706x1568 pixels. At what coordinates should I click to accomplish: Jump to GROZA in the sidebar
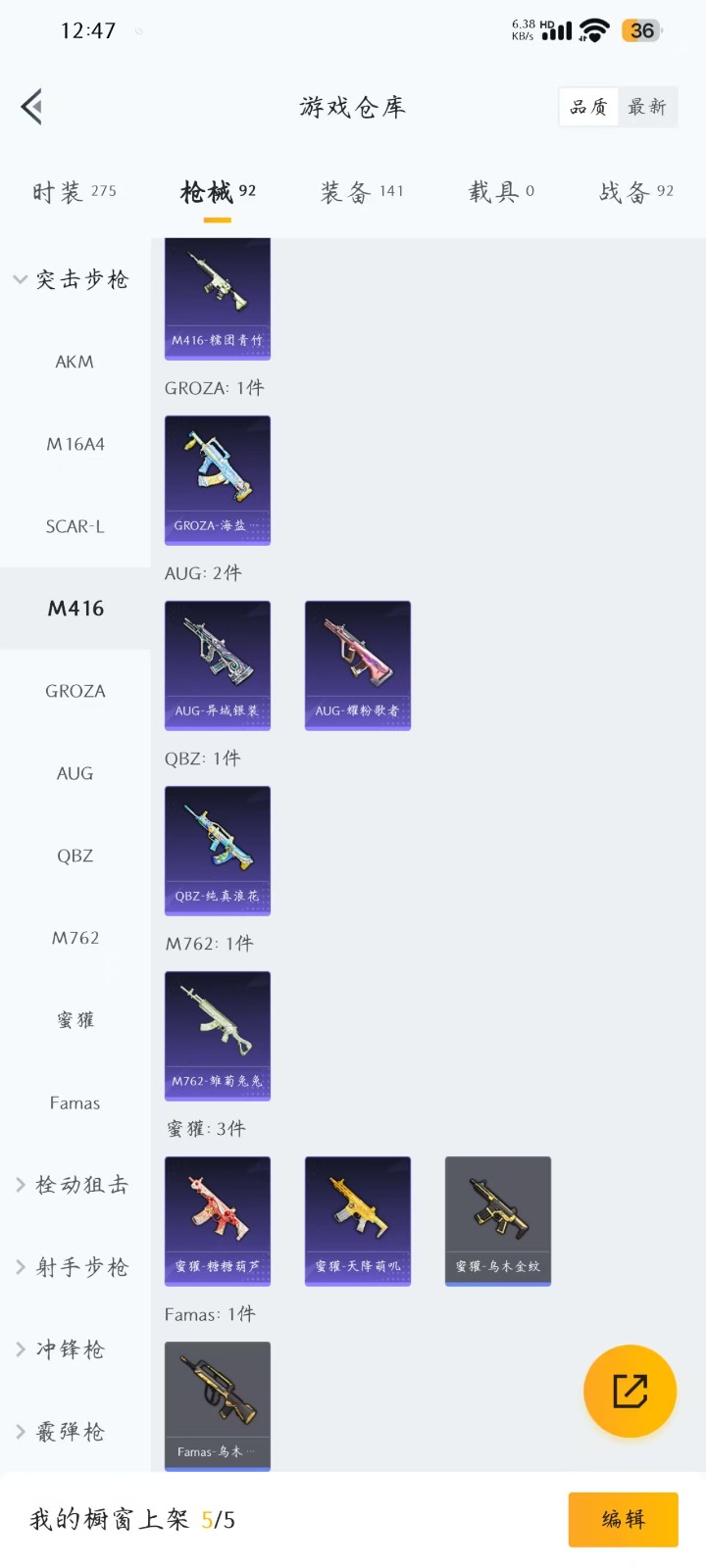point(75,691)
